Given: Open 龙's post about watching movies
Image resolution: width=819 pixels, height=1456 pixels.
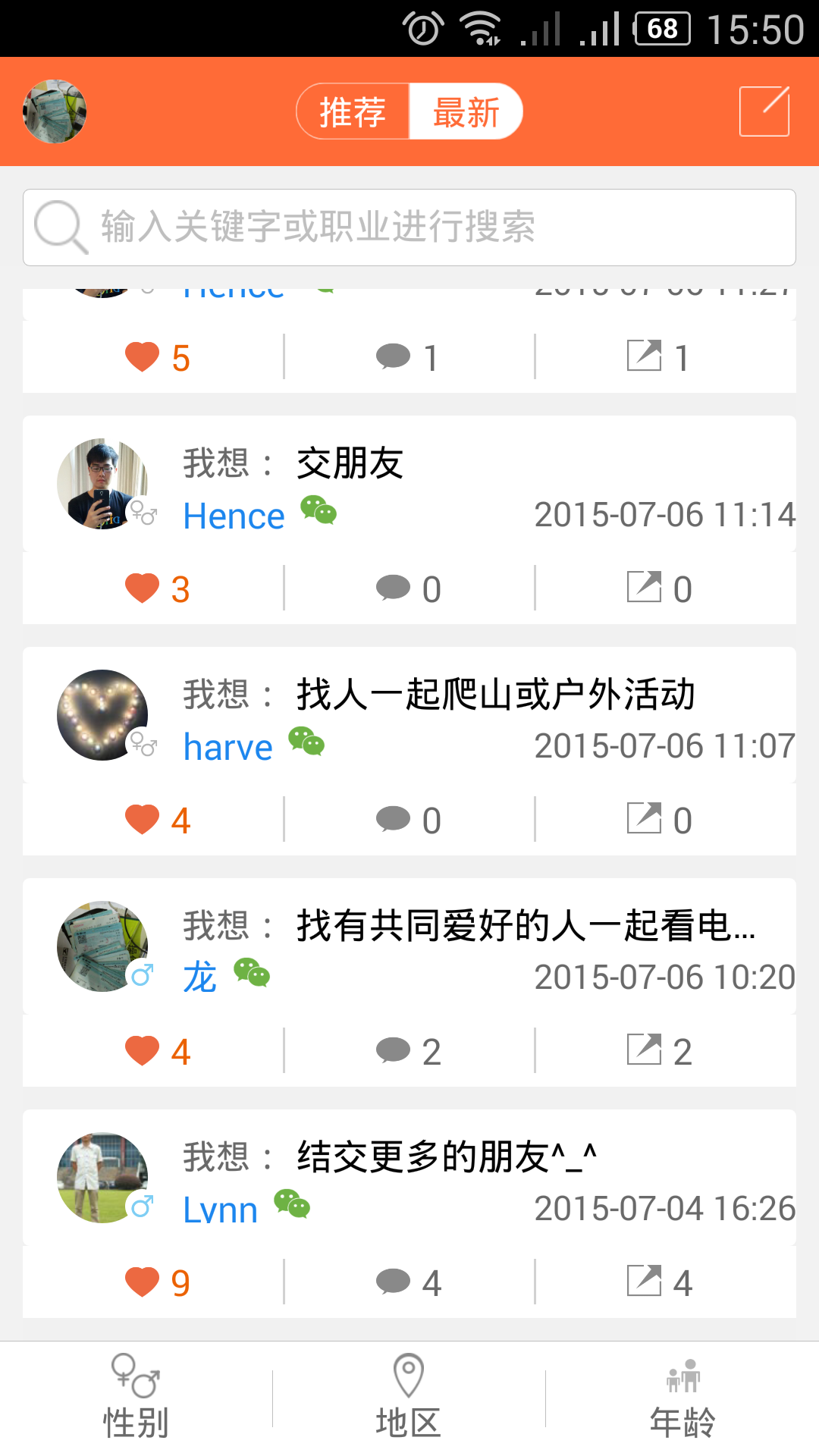Looking at the screenshot, I should [409, 946].
